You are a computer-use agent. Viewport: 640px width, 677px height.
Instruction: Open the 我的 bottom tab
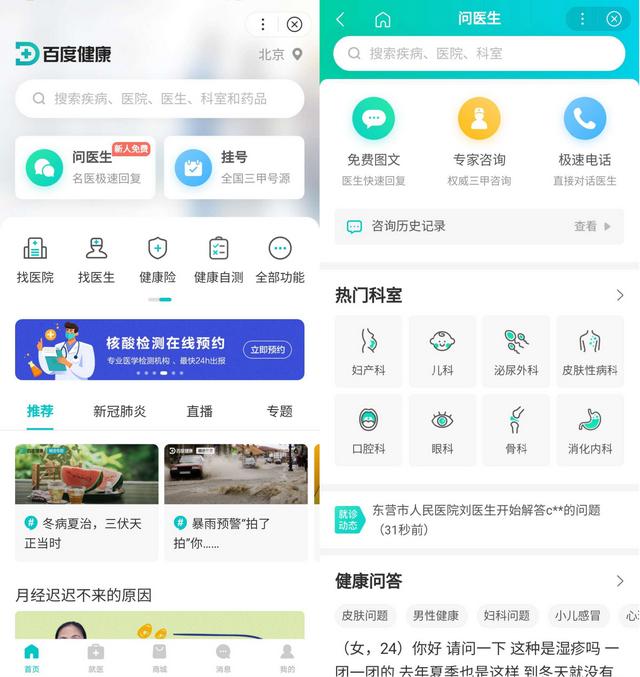pyautogui.click(x=287, y=657)
